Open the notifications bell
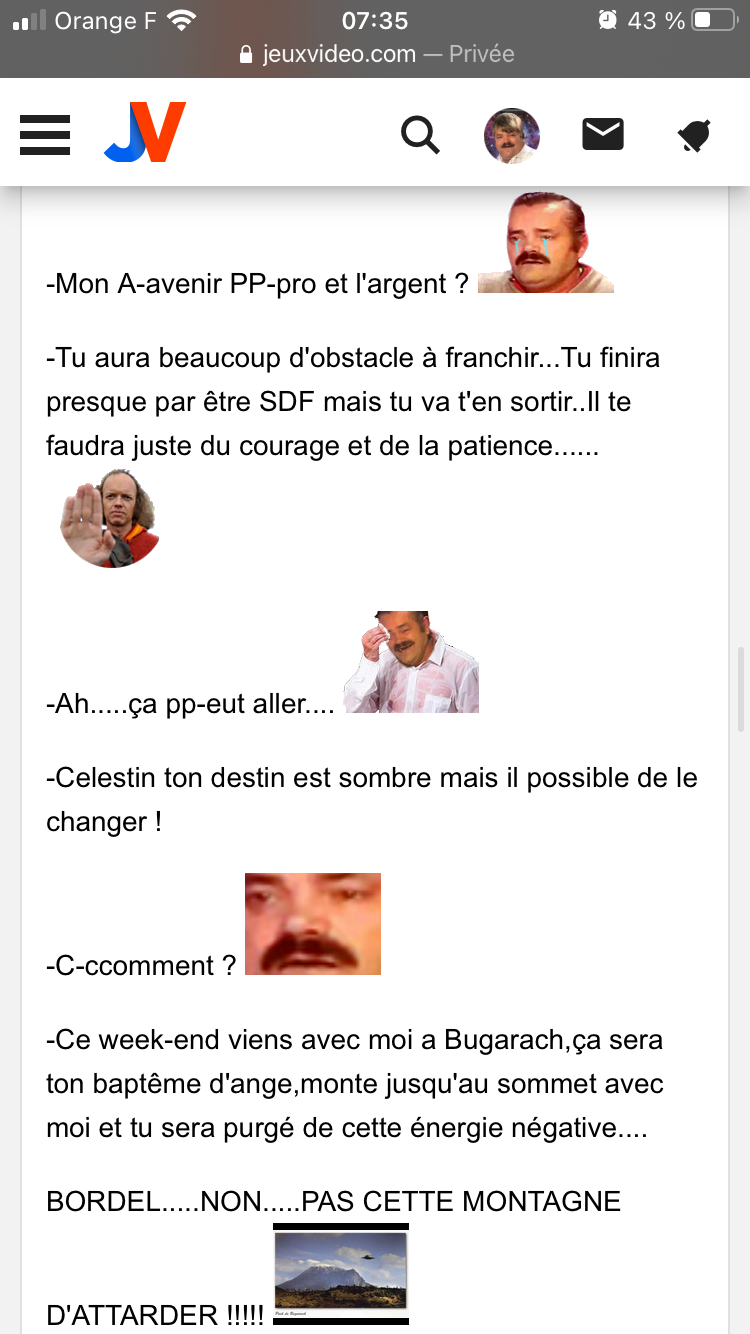The height and width of the screenshot is (1334, 750). tap(694, 135)
